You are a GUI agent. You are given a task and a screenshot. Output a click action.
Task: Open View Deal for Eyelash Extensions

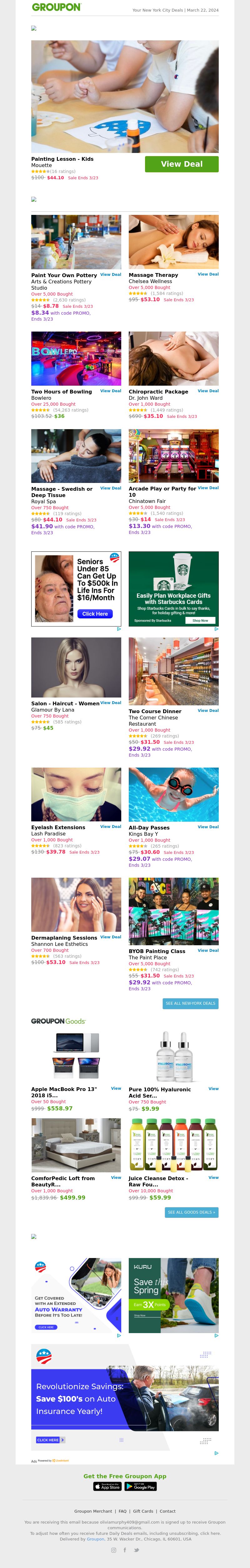(x=111, y=827)
